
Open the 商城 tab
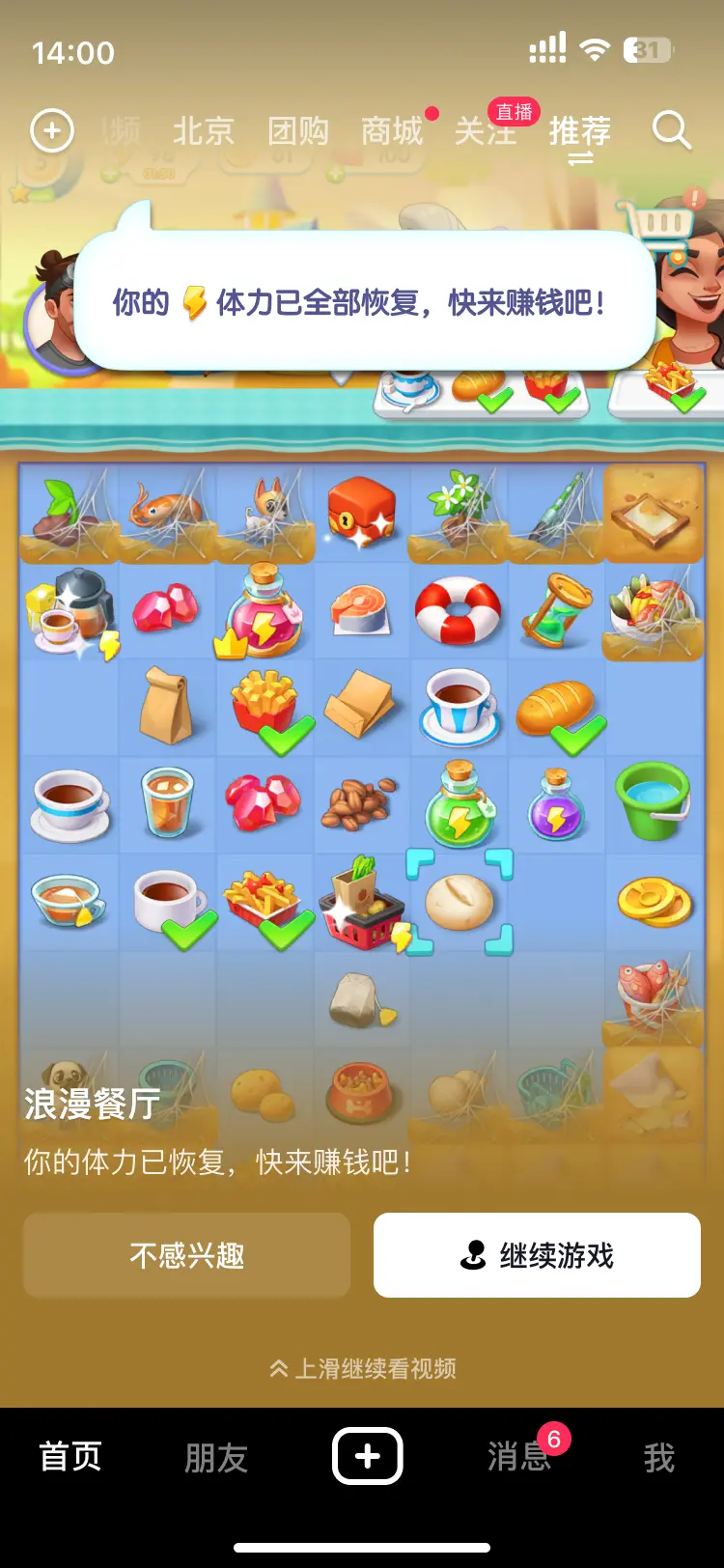tap(392, 130)
